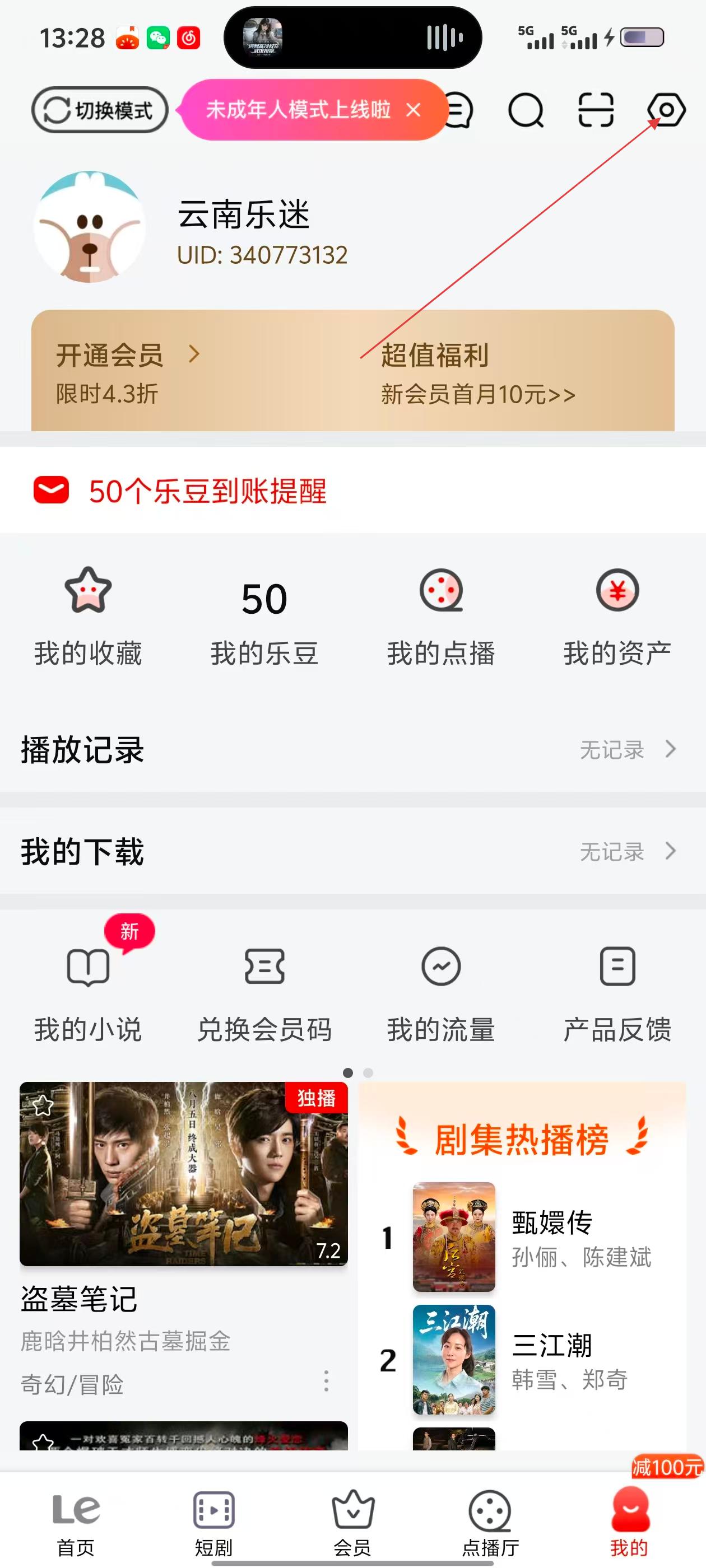Go to 我的资产
Screen dimensions: 706x1568
(617, 616)
